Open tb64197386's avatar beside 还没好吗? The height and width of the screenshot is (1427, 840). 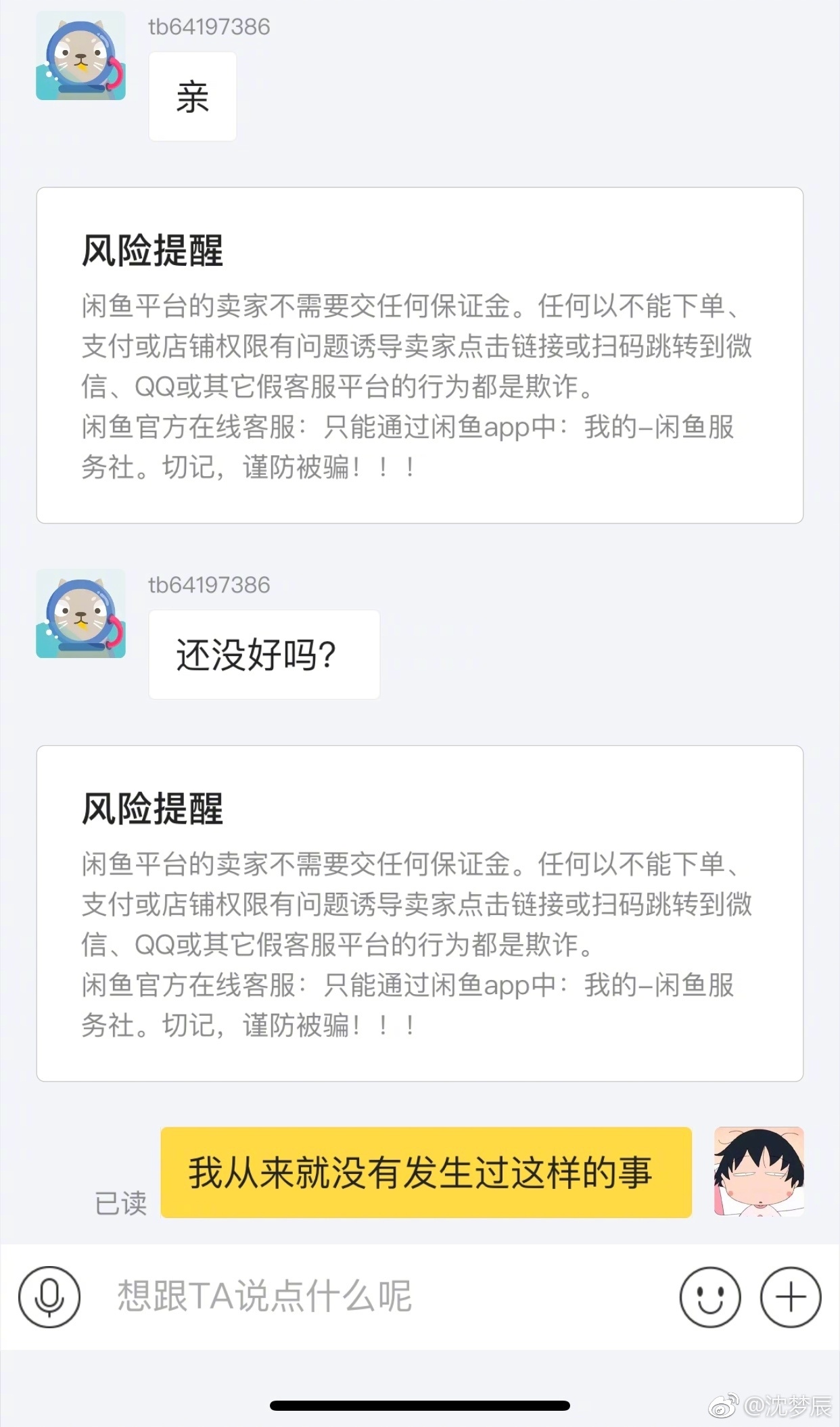[80, 613]
